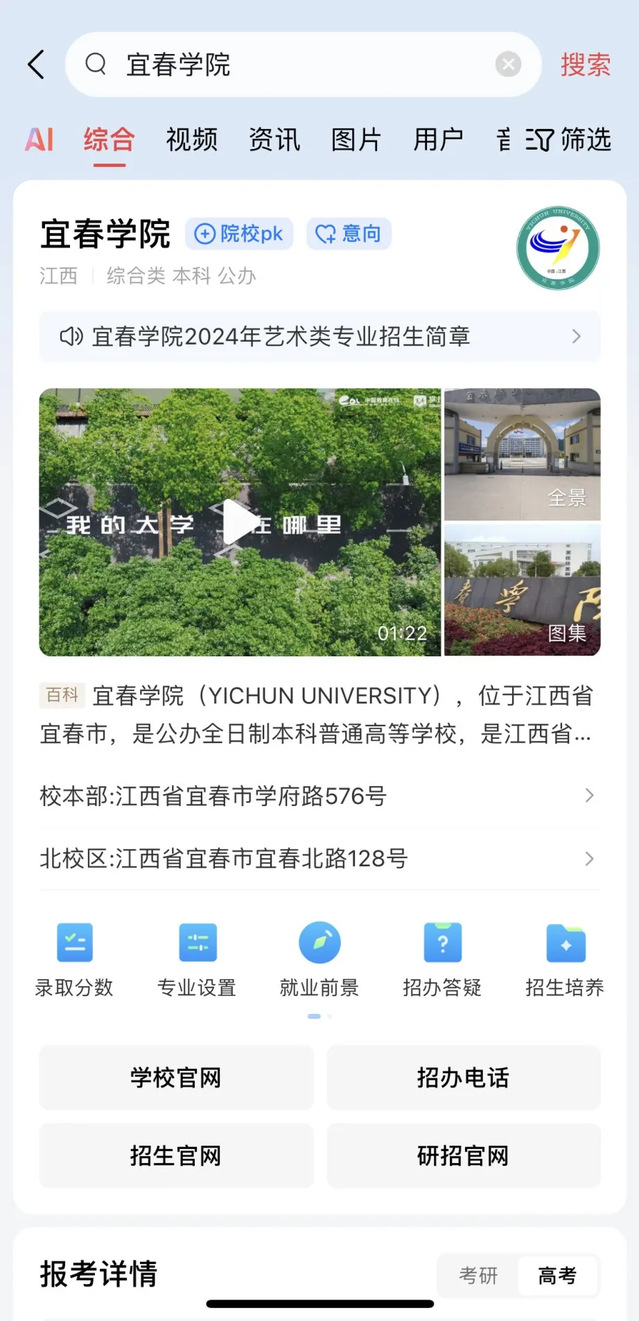Select the 图片 tab
The image size is (639, 1321).
[356, 140]
